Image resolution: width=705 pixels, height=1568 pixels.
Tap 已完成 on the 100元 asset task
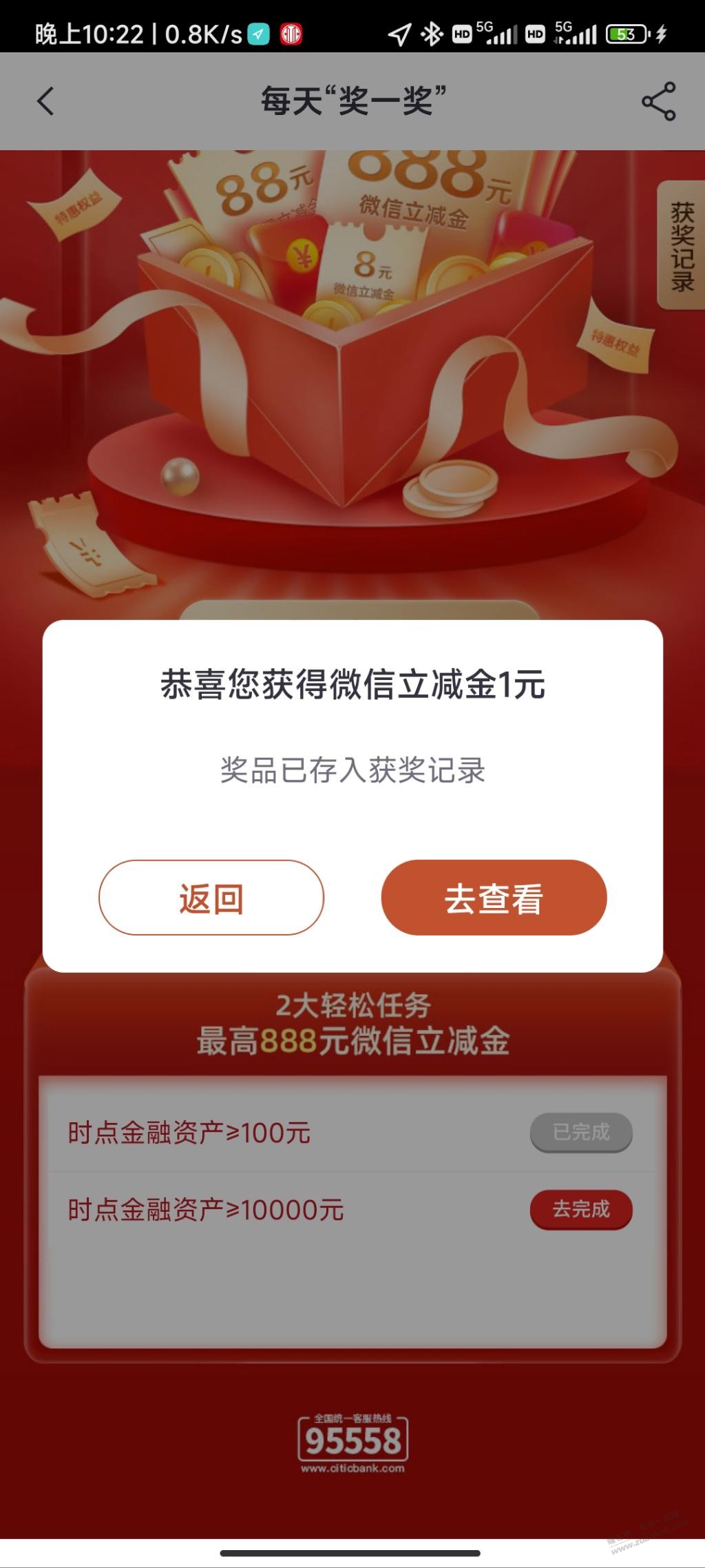[581, 1132]
